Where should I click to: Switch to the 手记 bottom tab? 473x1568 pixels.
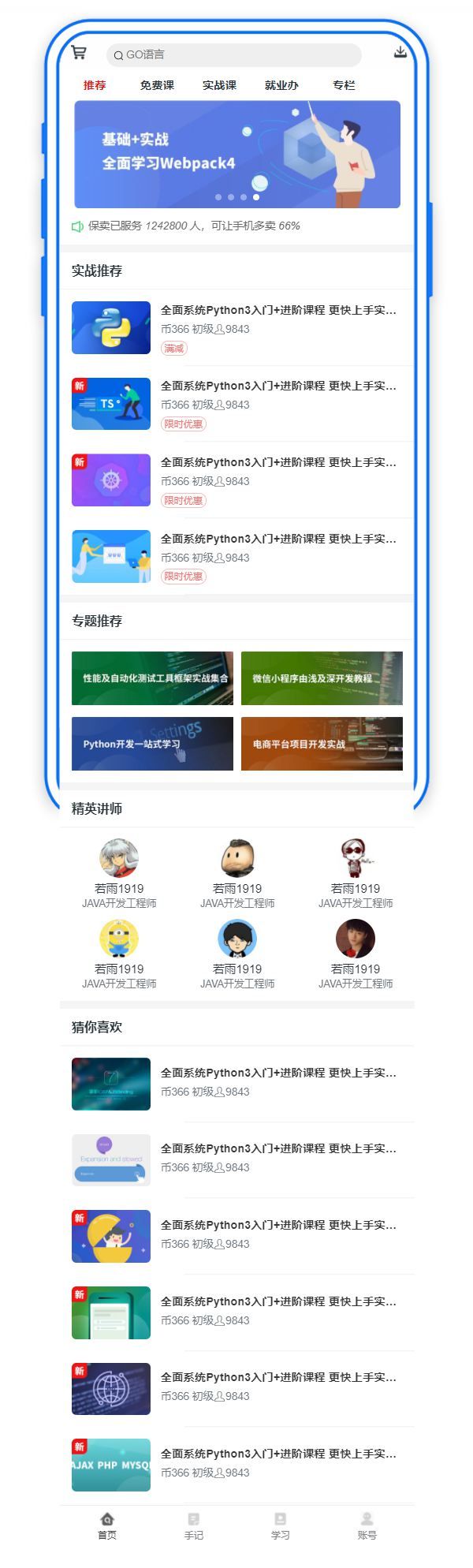(194, 1526)
